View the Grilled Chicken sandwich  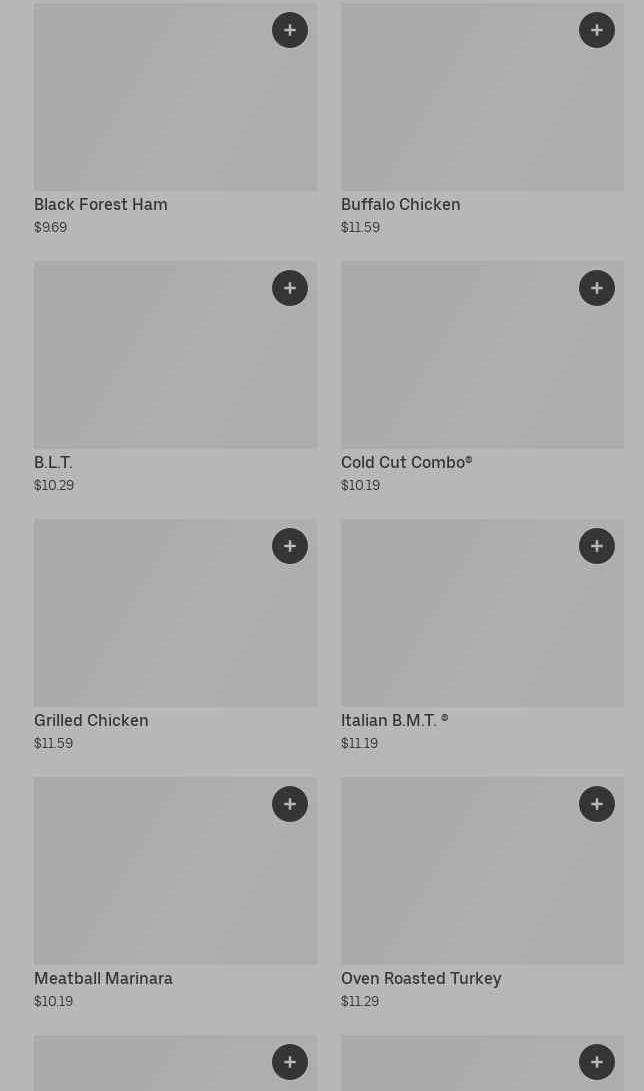(x=150, y=628)
